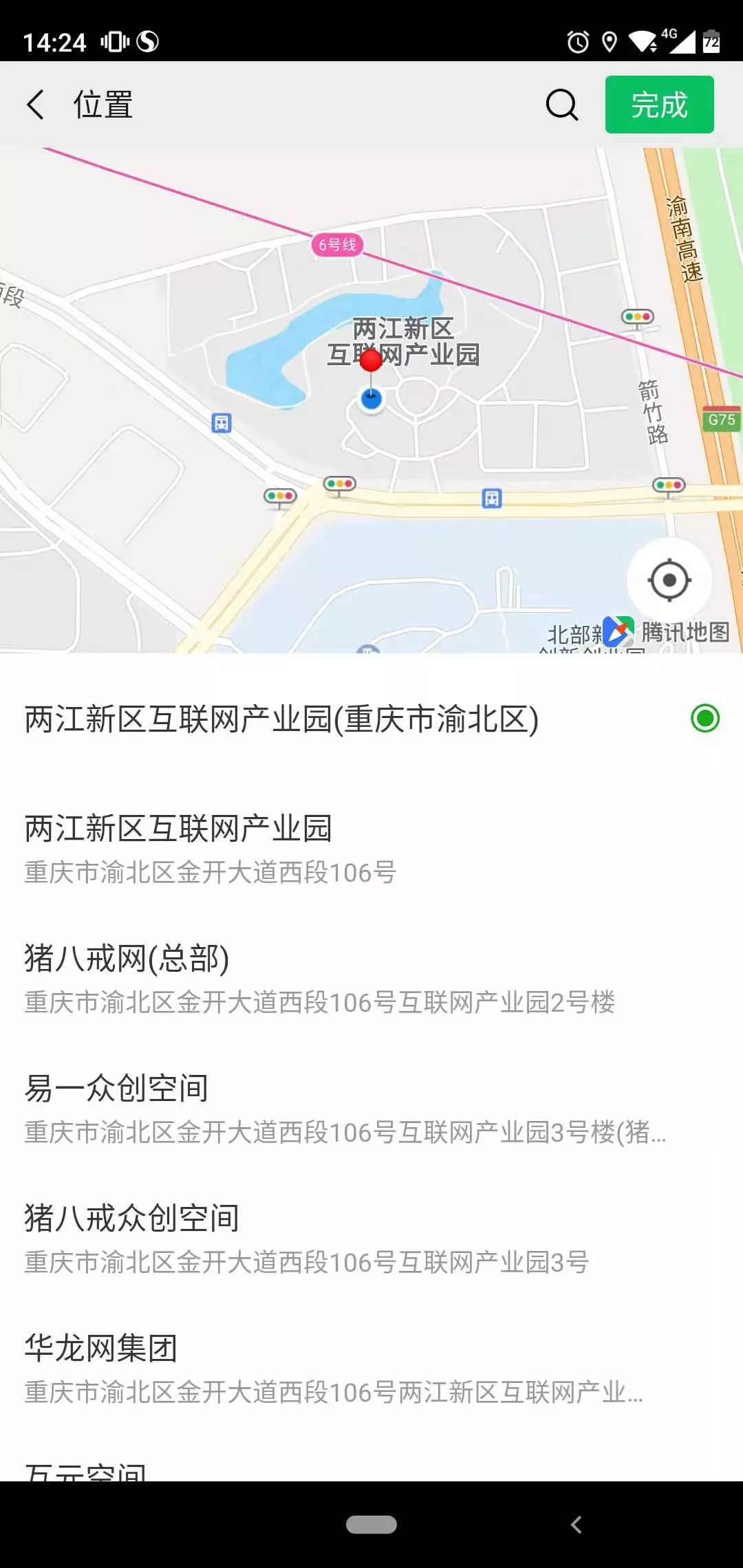Go back from the 位置 screen

(x=36, y=105)
